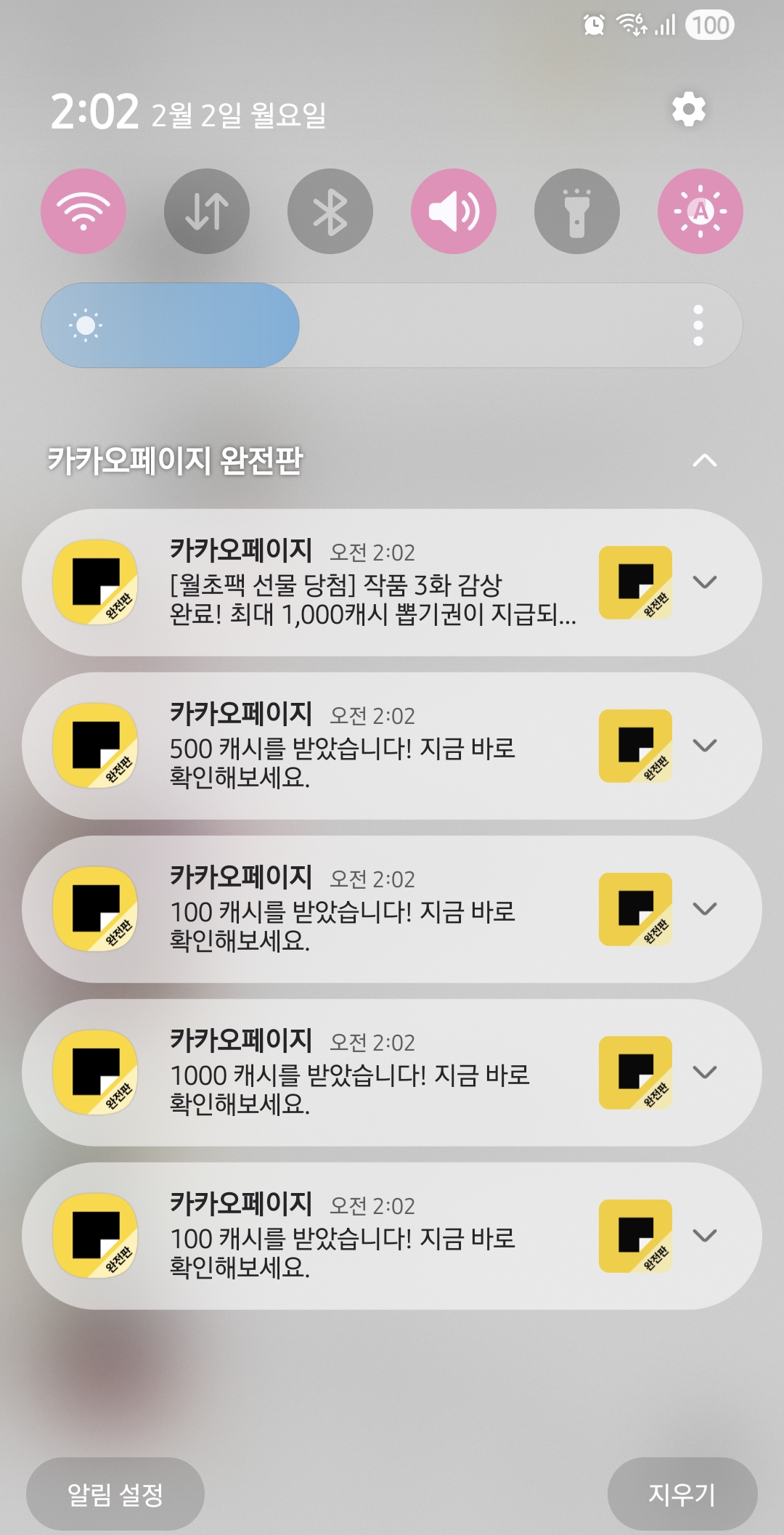
Task: Expand the 월초팩 선물 당첨 notification chevron
Action: (x=705, y=582)
